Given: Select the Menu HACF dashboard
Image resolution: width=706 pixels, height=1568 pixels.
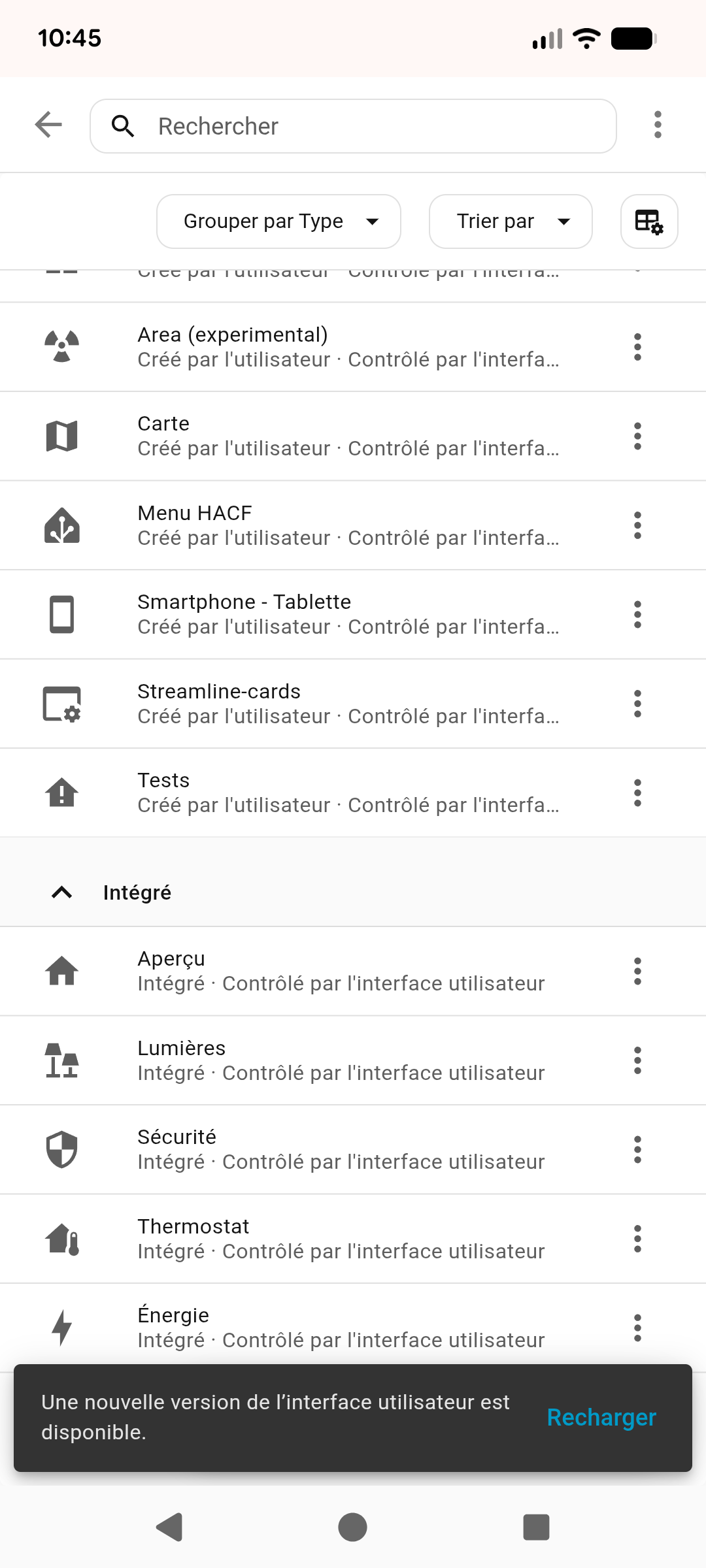Looking at the screenshot, I should [327, 525].
